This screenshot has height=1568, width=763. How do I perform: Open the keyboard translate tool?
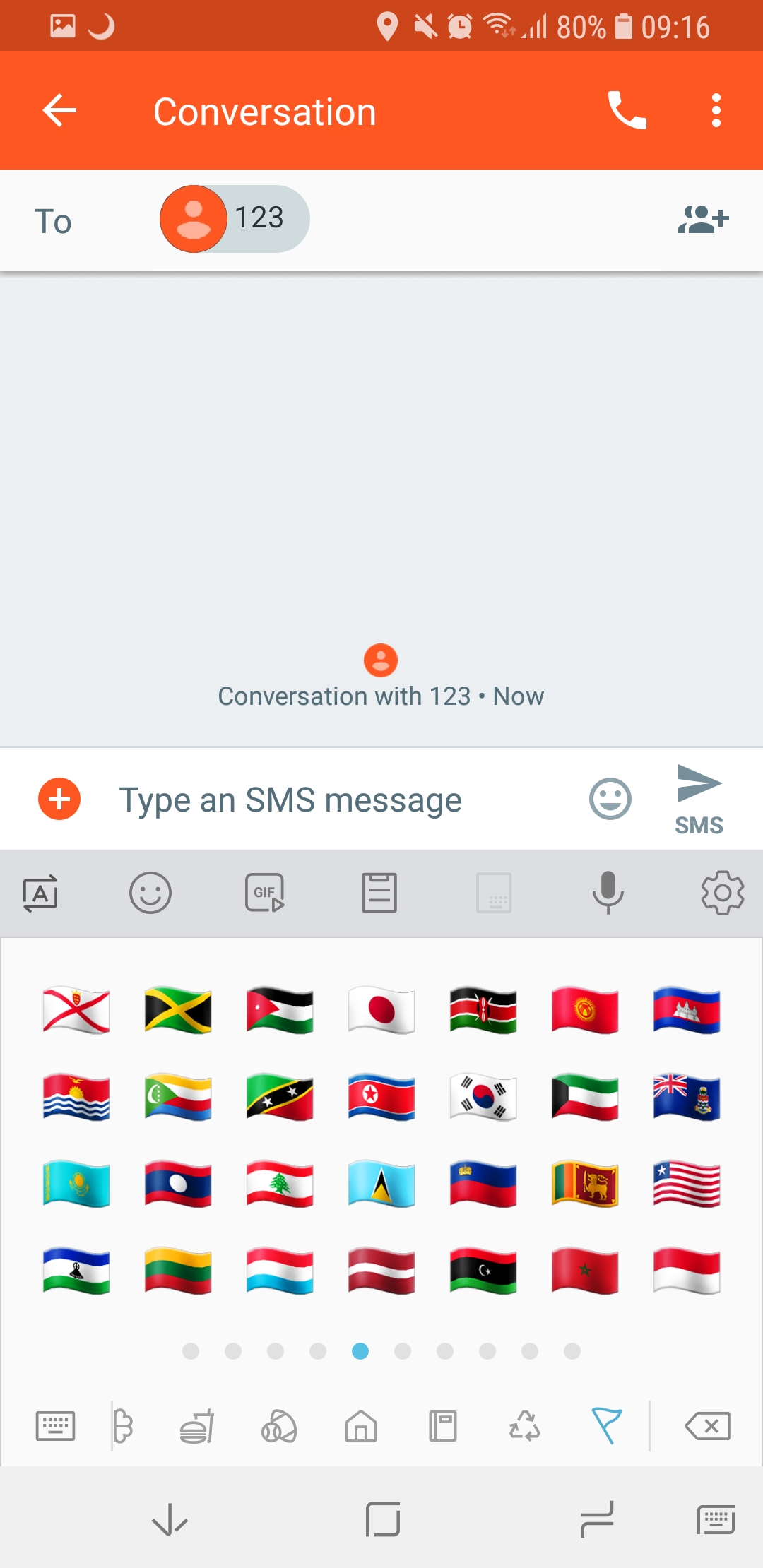(x=40, y=893)
